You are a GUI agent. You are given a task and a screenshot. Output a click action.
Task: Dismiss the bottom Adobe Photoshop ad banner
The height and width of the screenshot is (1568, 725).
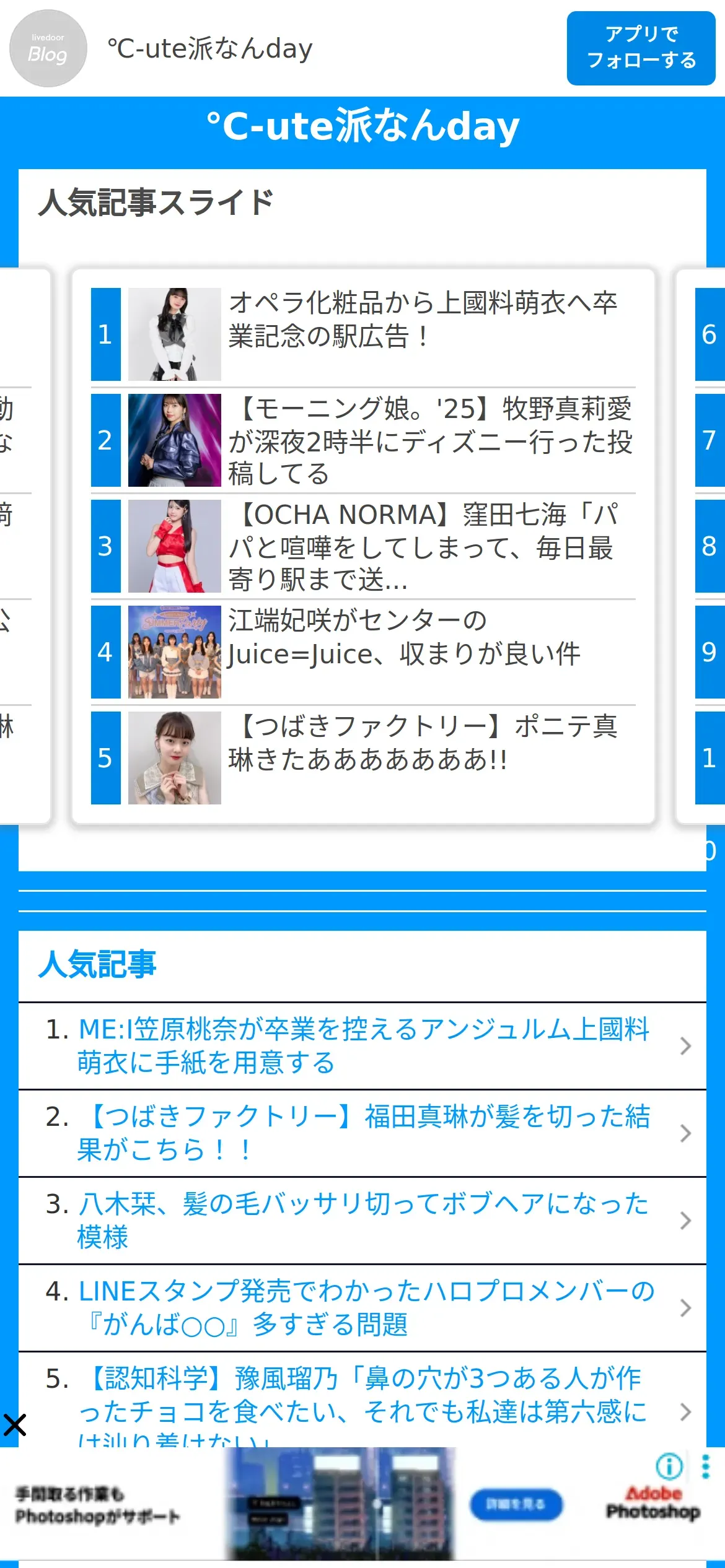(15, 1425)
